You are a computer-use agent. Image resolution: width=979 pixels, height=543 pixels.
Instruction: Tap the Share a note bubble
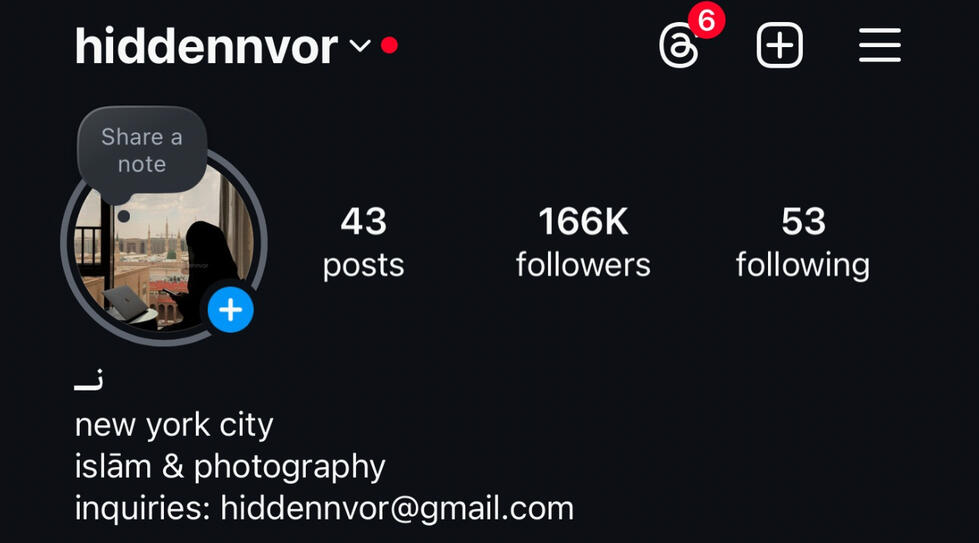(x=142, y=150)
